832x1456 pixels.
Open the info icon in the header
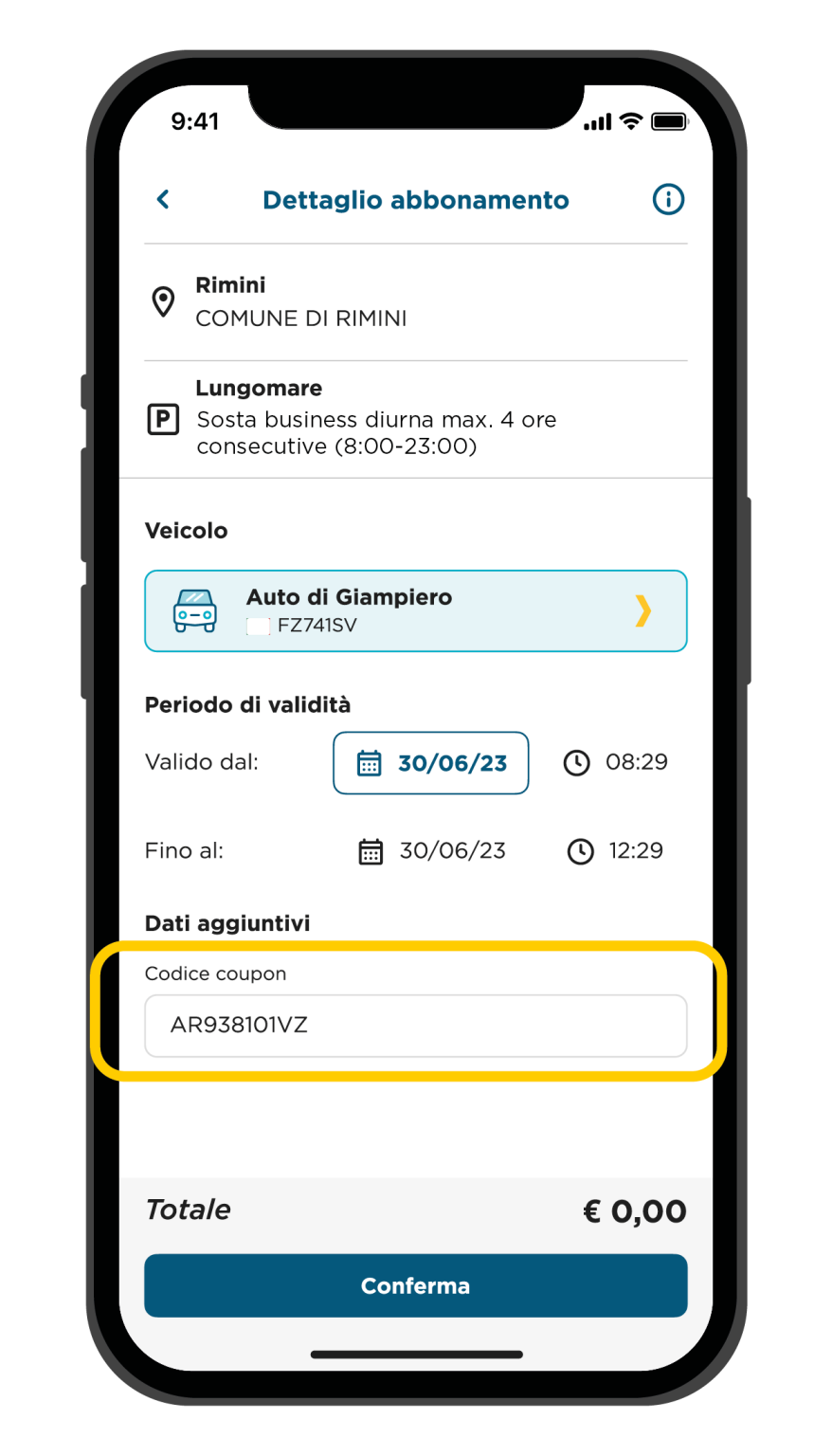[668, 199]
